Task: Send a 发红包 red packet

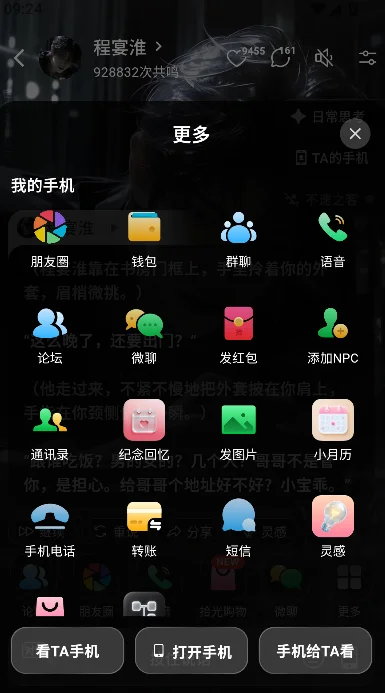Action: (238, 335)
